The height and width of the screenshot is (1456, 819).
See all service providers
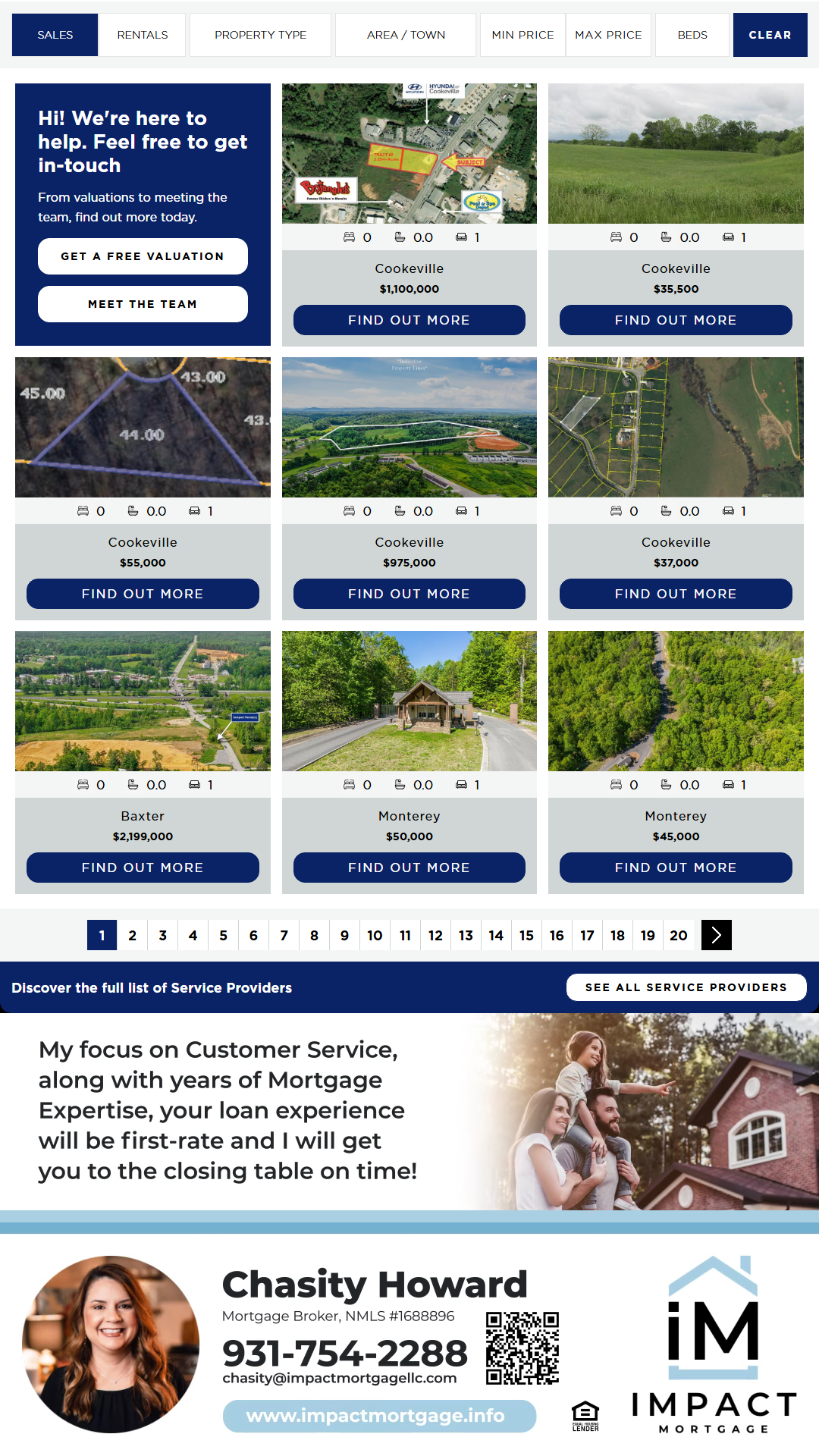point(686,987)
